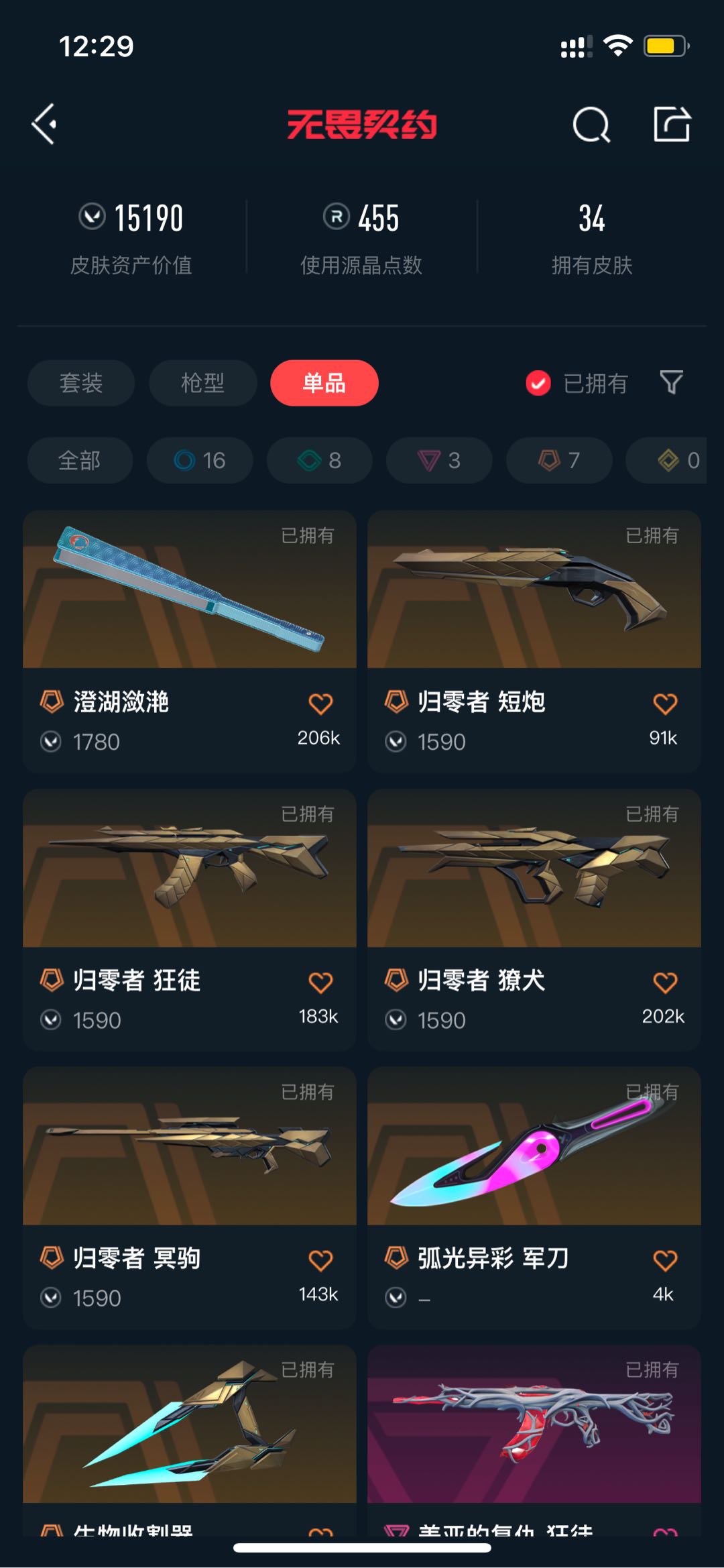Like the 归零者 短炮 skin
The height and width of the screenshot is (1568, 724).
click(664, 704)
